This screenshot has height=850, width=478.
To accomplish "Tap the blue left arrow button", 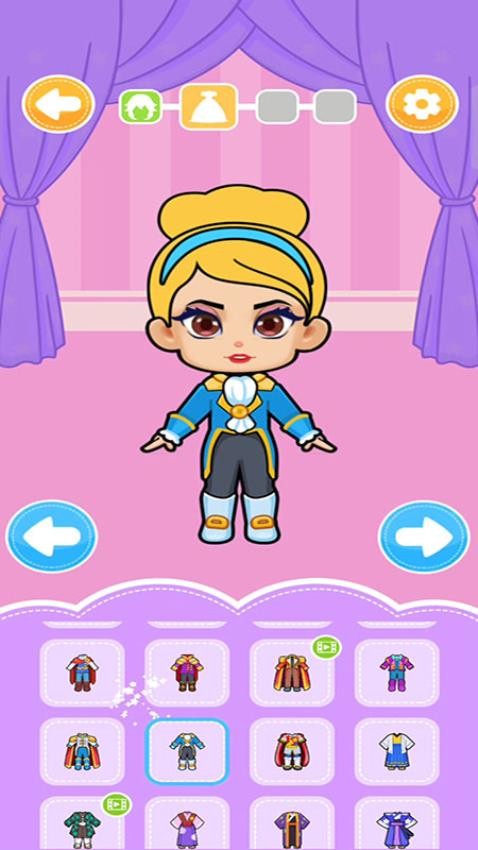I will tap(51, 536).
